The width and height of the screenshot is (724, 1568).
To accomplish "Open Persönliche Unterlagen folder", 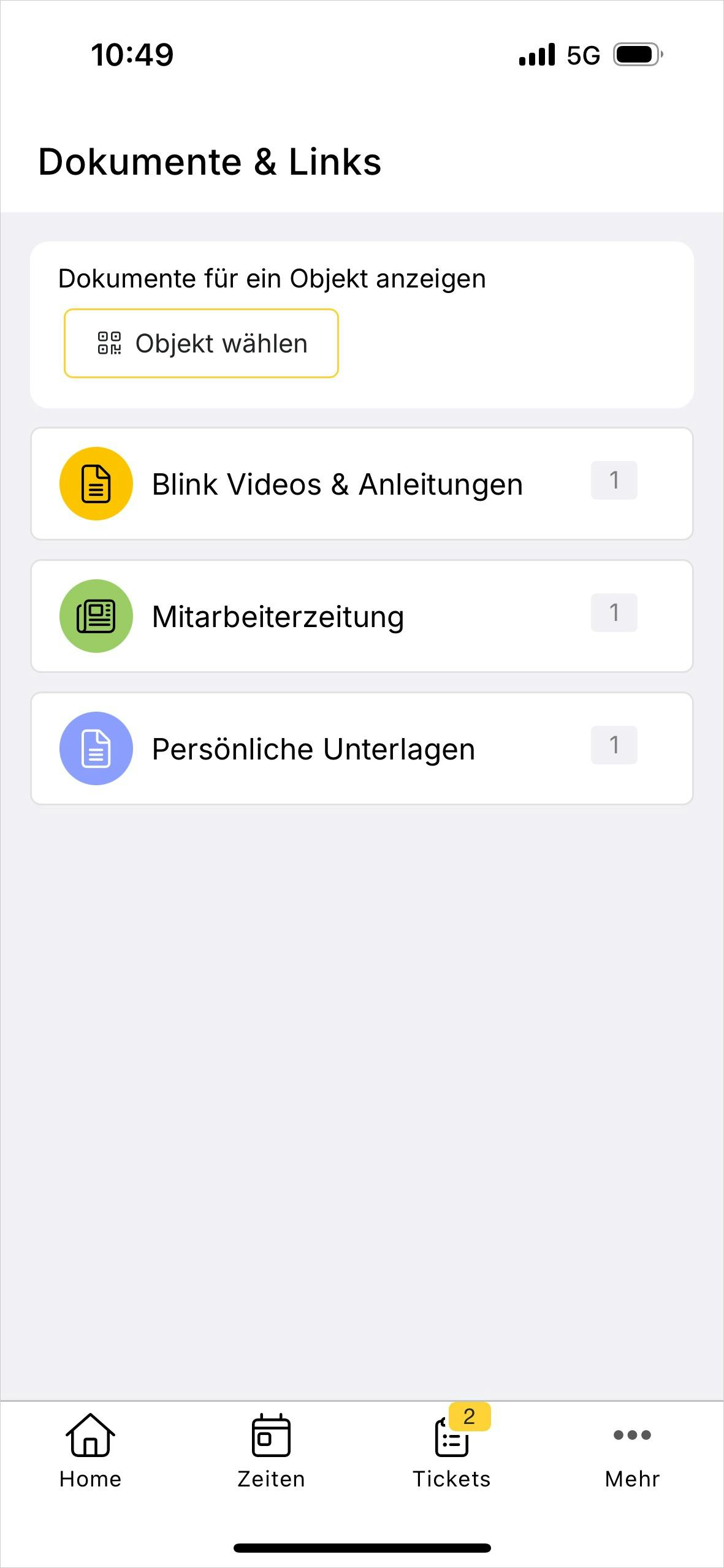I will [362, 748].
